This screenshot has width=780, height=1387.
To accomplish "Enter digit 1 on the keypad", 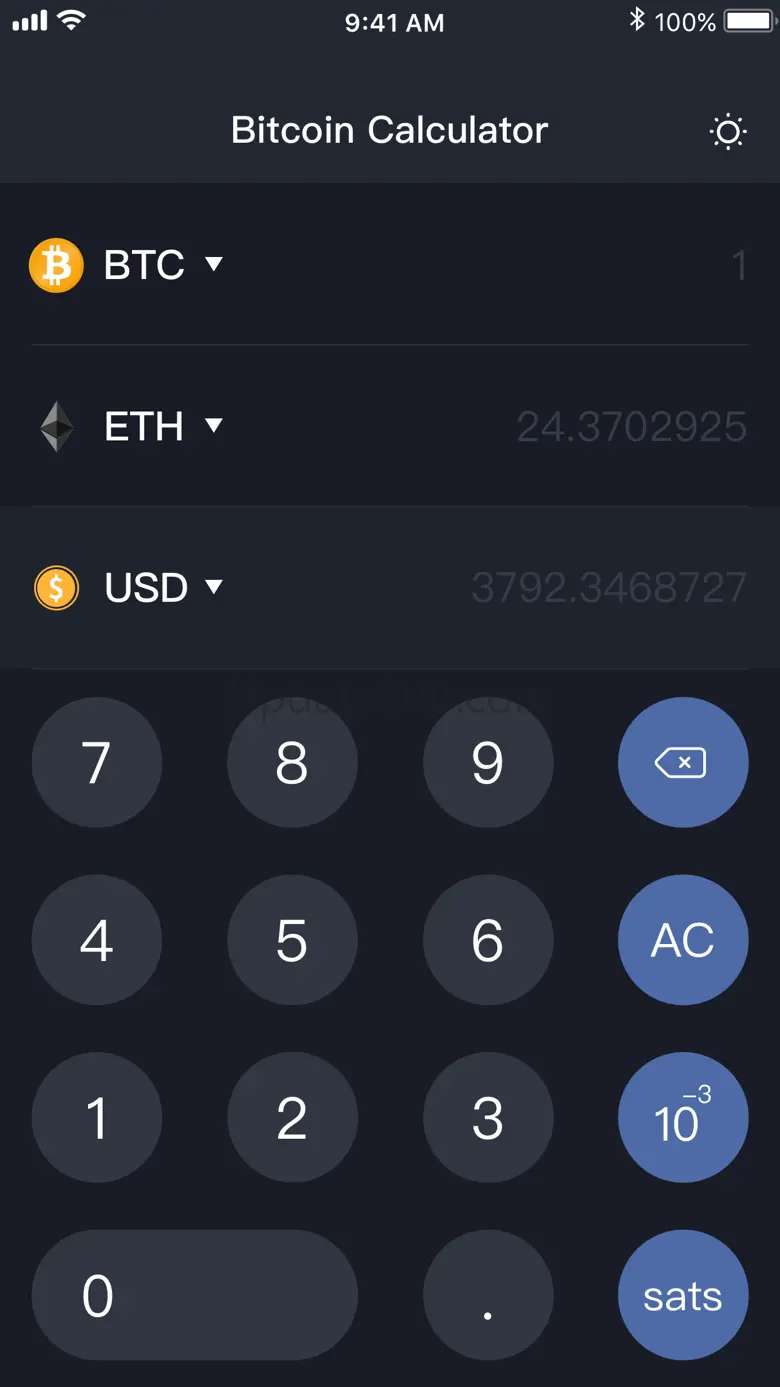I will point(97,1117).
